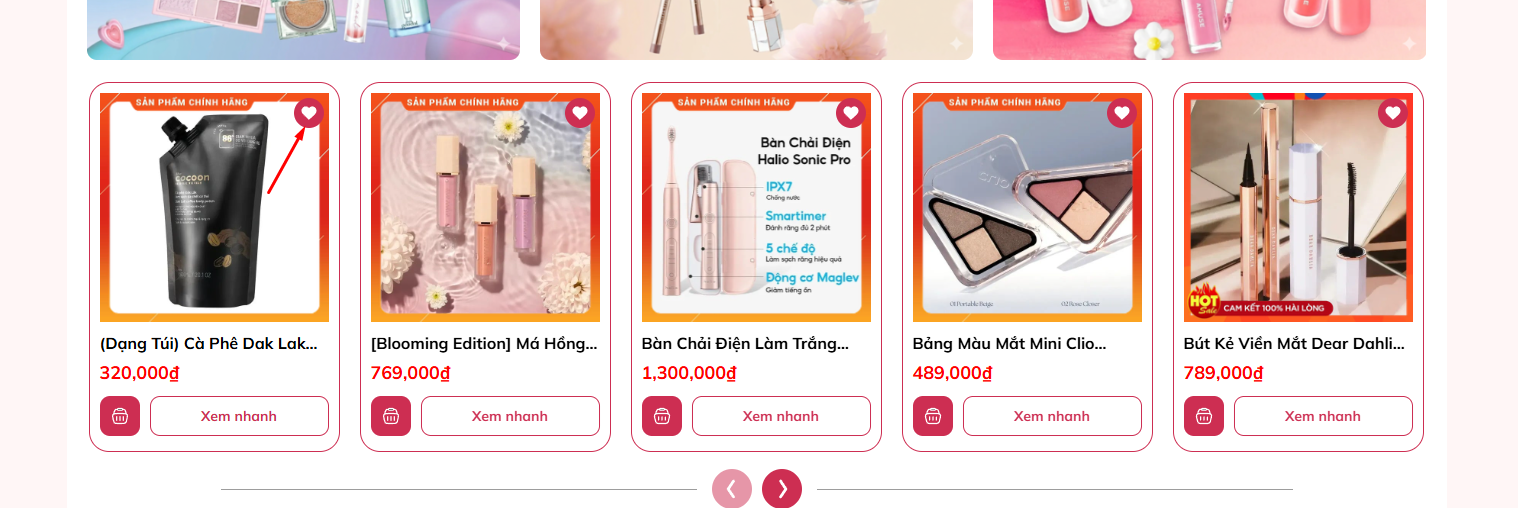Quick view the Bảng Màu Mắt Mini Clio
The height and width of the screenshot is (508, 1518).
[x=1052, y=416]
